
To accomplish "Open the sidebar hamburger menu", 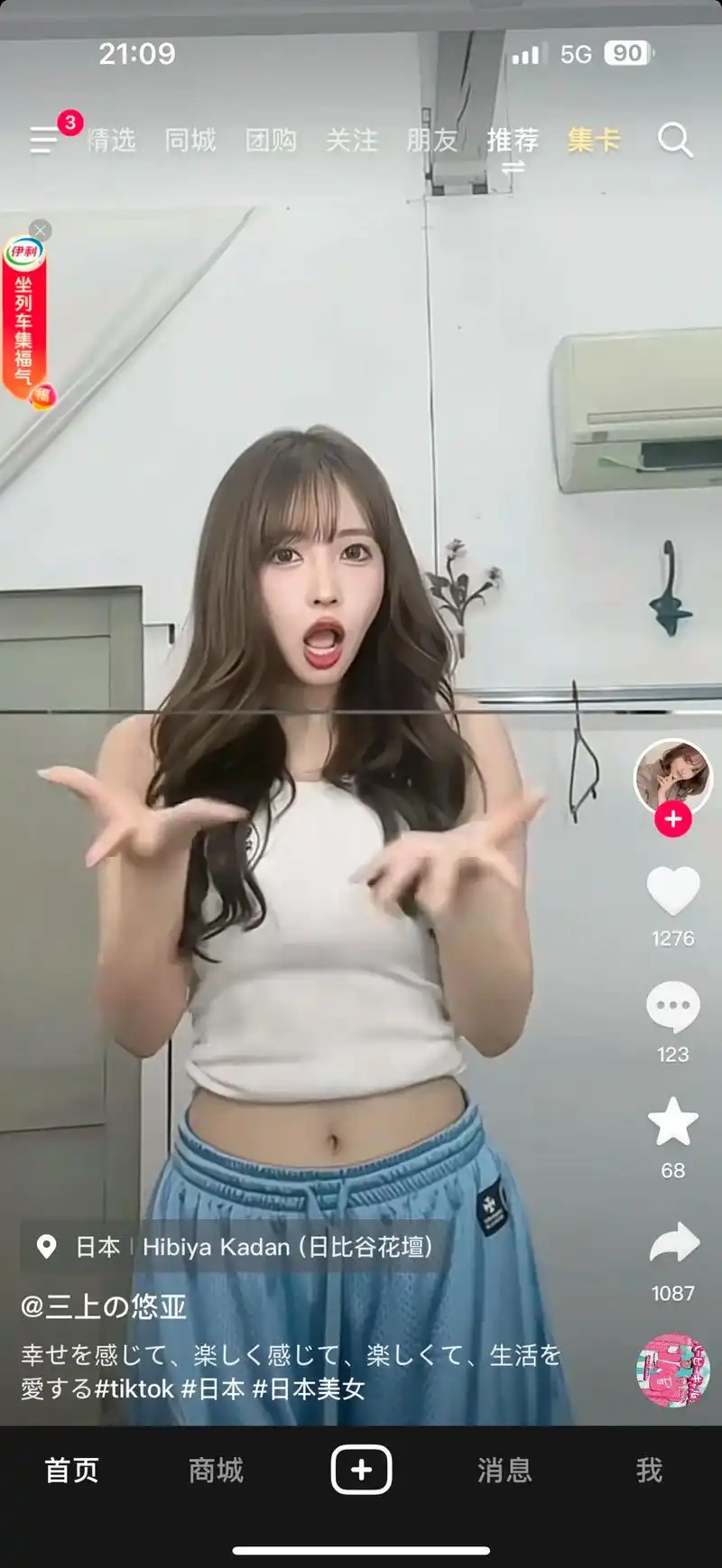I will pos(43,142).
